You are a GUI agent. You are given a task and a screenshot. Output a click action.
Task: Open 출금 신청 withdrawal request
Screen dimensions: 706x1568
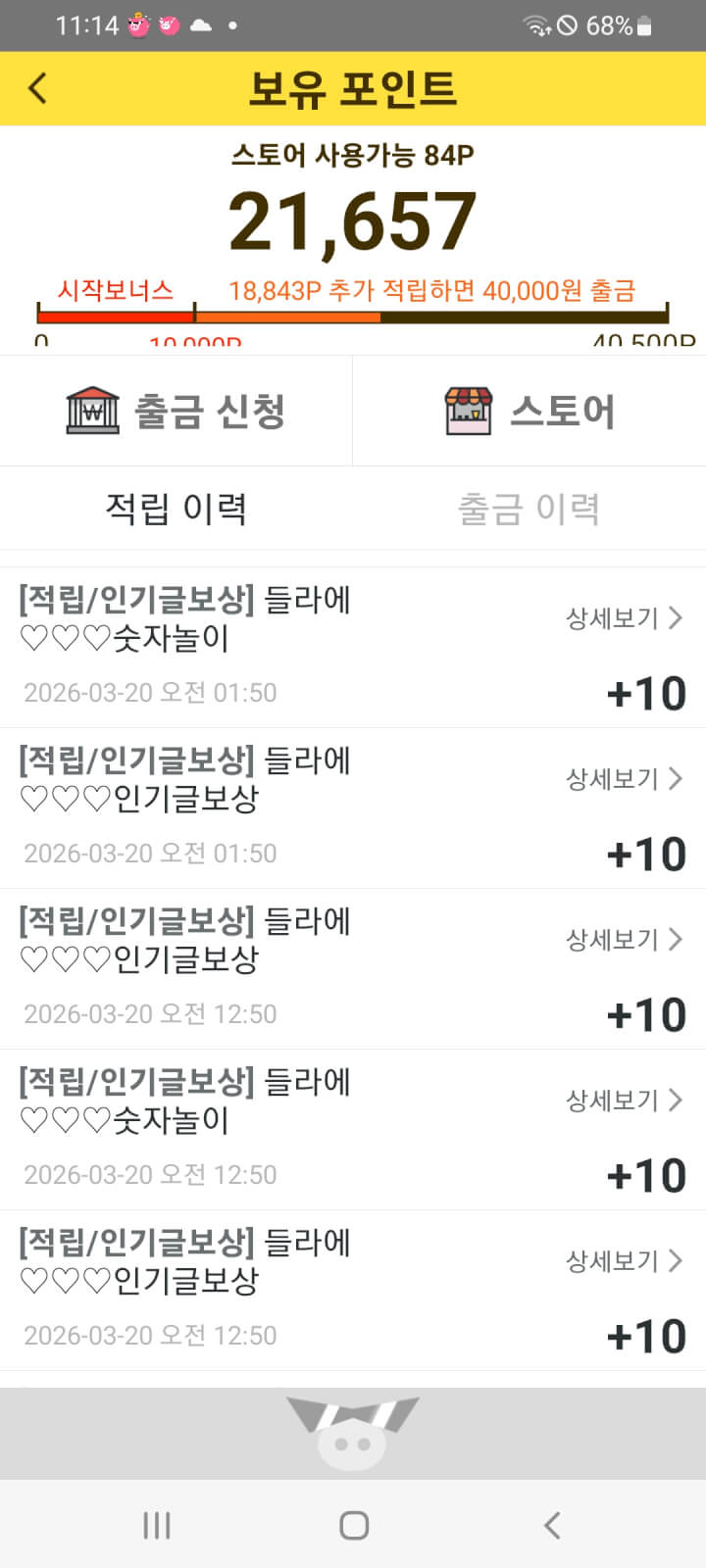pyautogui.click(x=176, y=411)
